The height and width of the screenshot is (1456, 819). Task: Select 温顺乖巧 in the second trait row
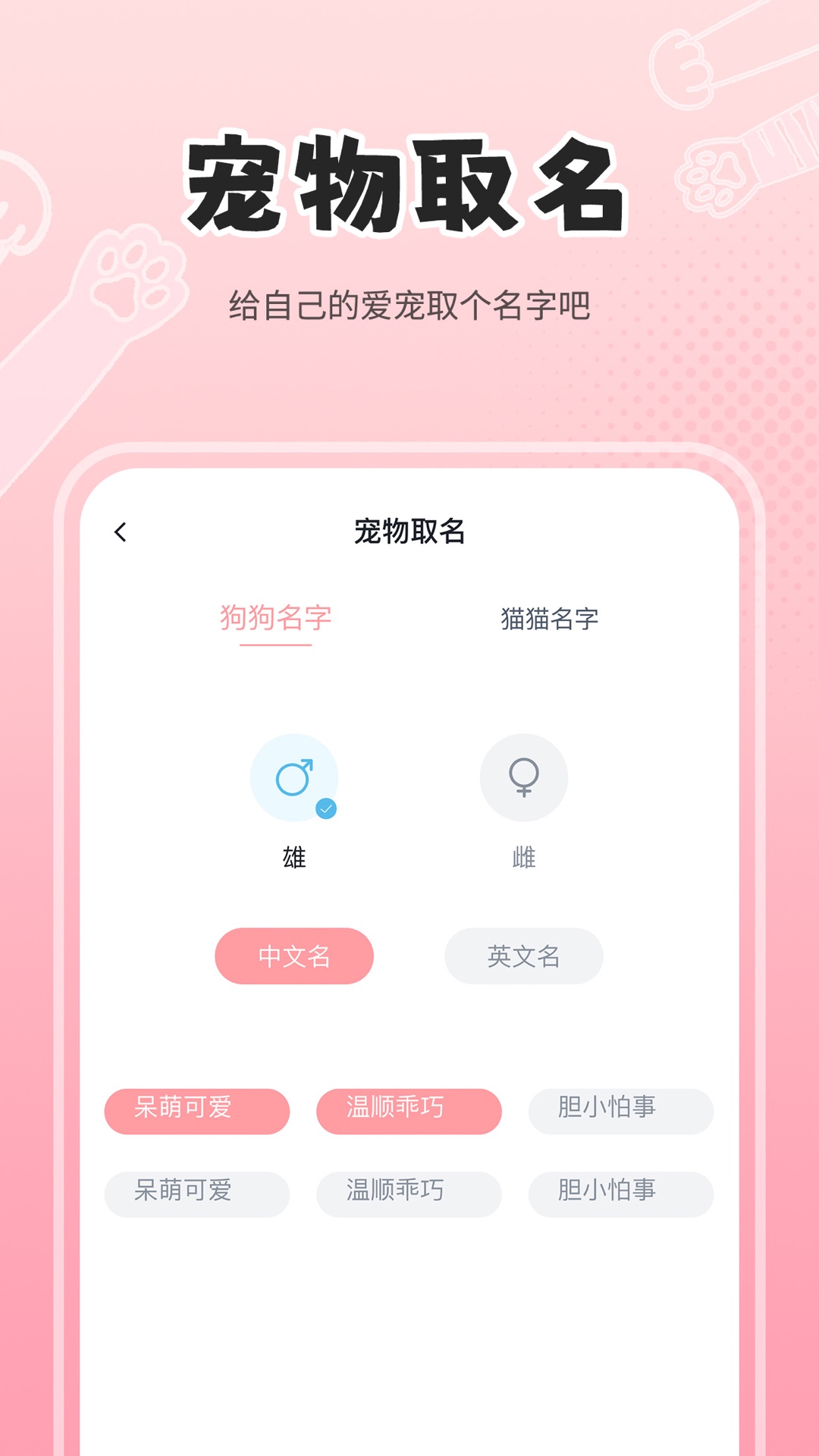[x=409, y=1191]
